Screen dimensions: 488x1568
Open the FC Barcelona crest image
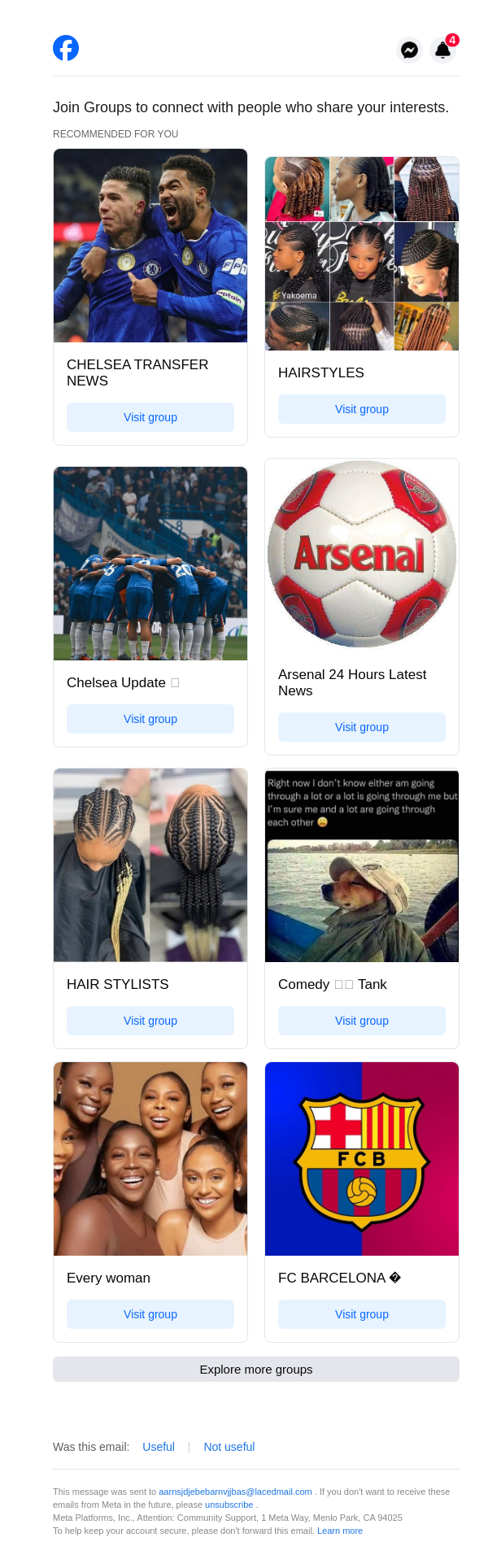tap(362, 1159)
